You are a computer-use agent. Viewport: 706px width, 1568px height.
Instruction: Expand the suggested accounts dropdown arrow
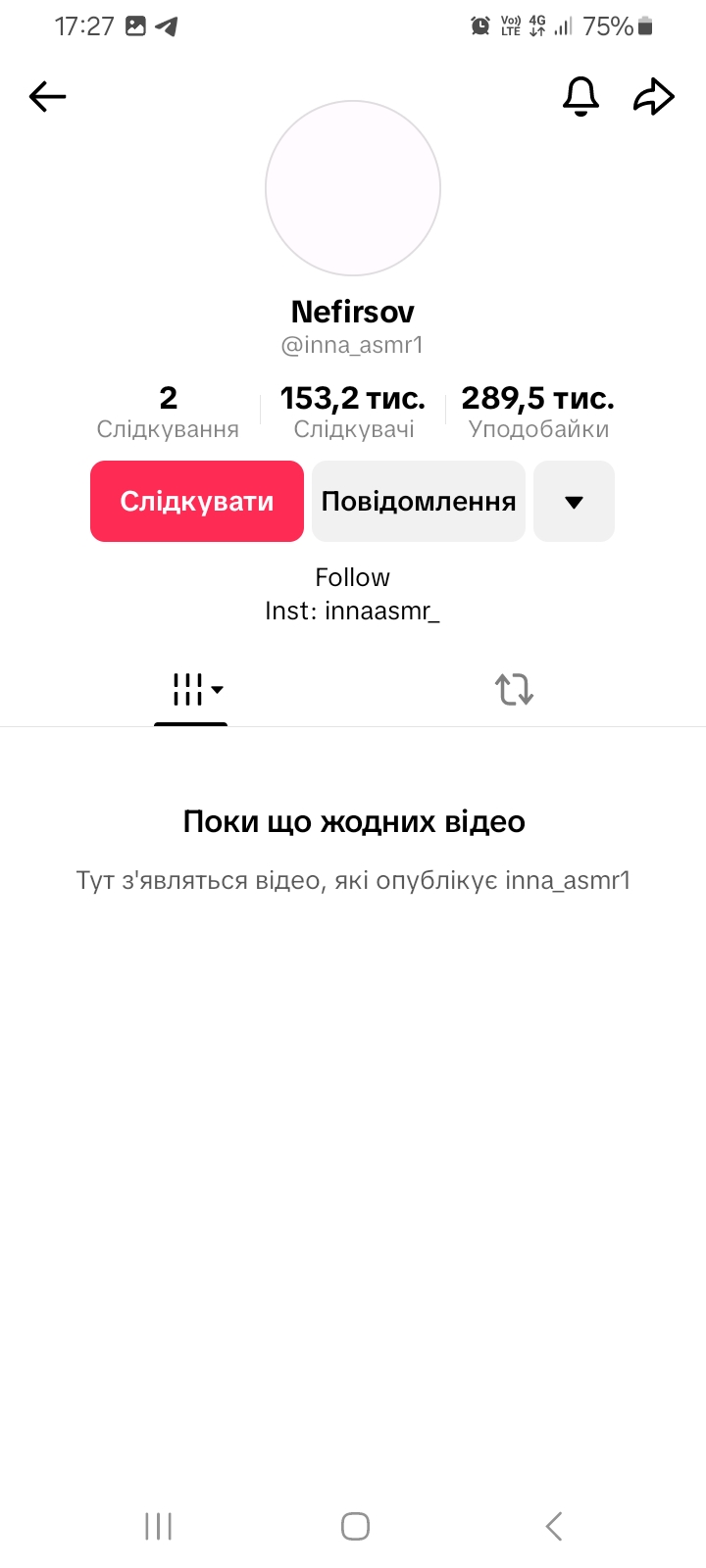pos(575,501)
